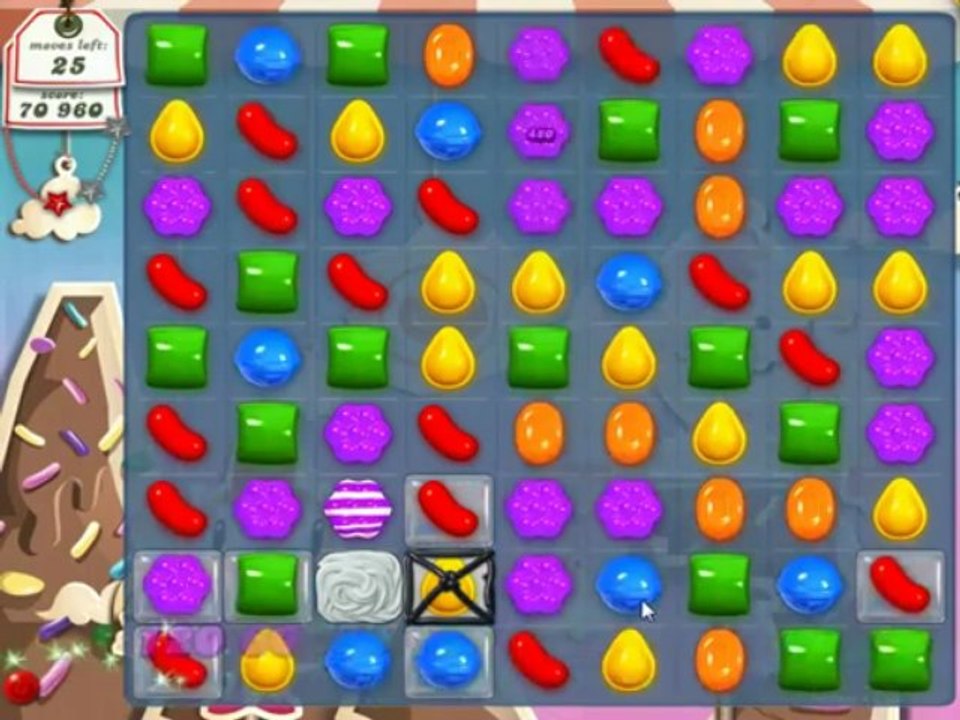This screenshot has width=960, height=720.
Task: Tap the white whipped cream block
Action: tap(358, 586)
